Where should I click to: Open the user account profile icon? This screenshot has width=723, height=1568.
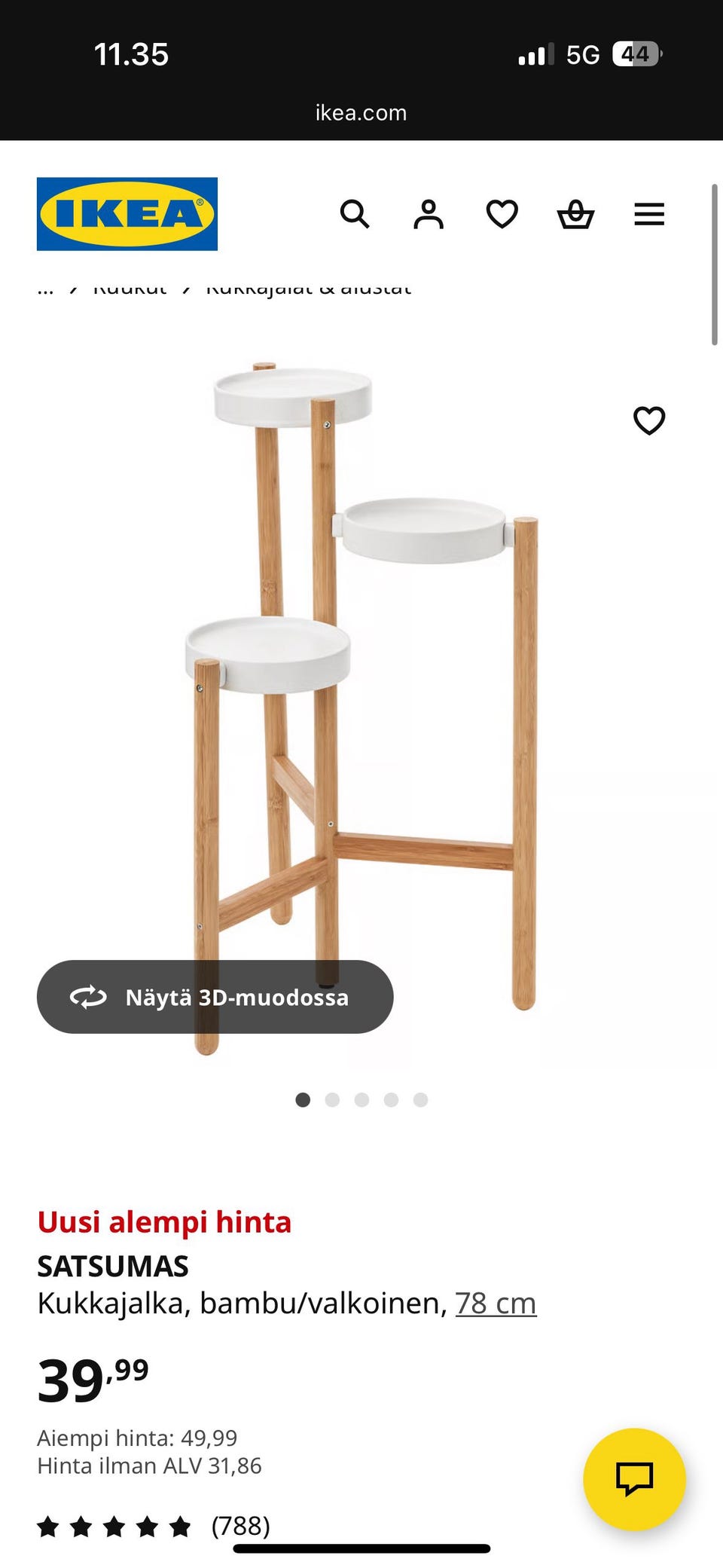coord(428,215)
